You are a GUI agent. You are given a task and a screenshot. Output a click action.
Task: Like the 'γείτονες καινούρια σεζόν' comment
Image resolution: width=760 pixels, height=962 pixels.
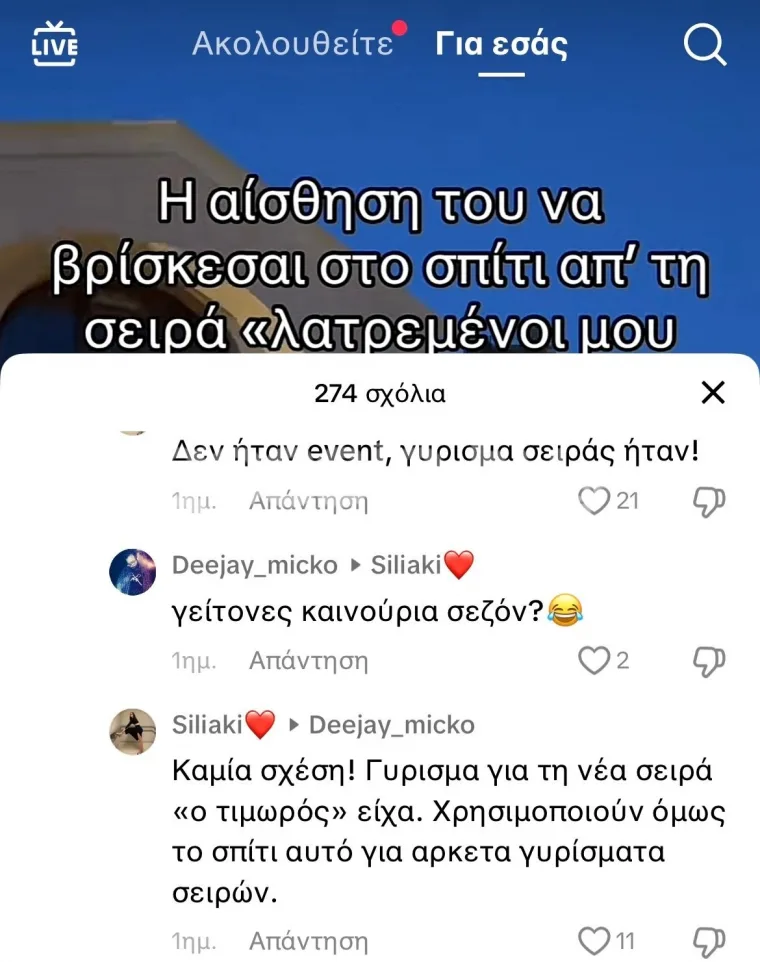pyautogui.click(x=595, y=660)
